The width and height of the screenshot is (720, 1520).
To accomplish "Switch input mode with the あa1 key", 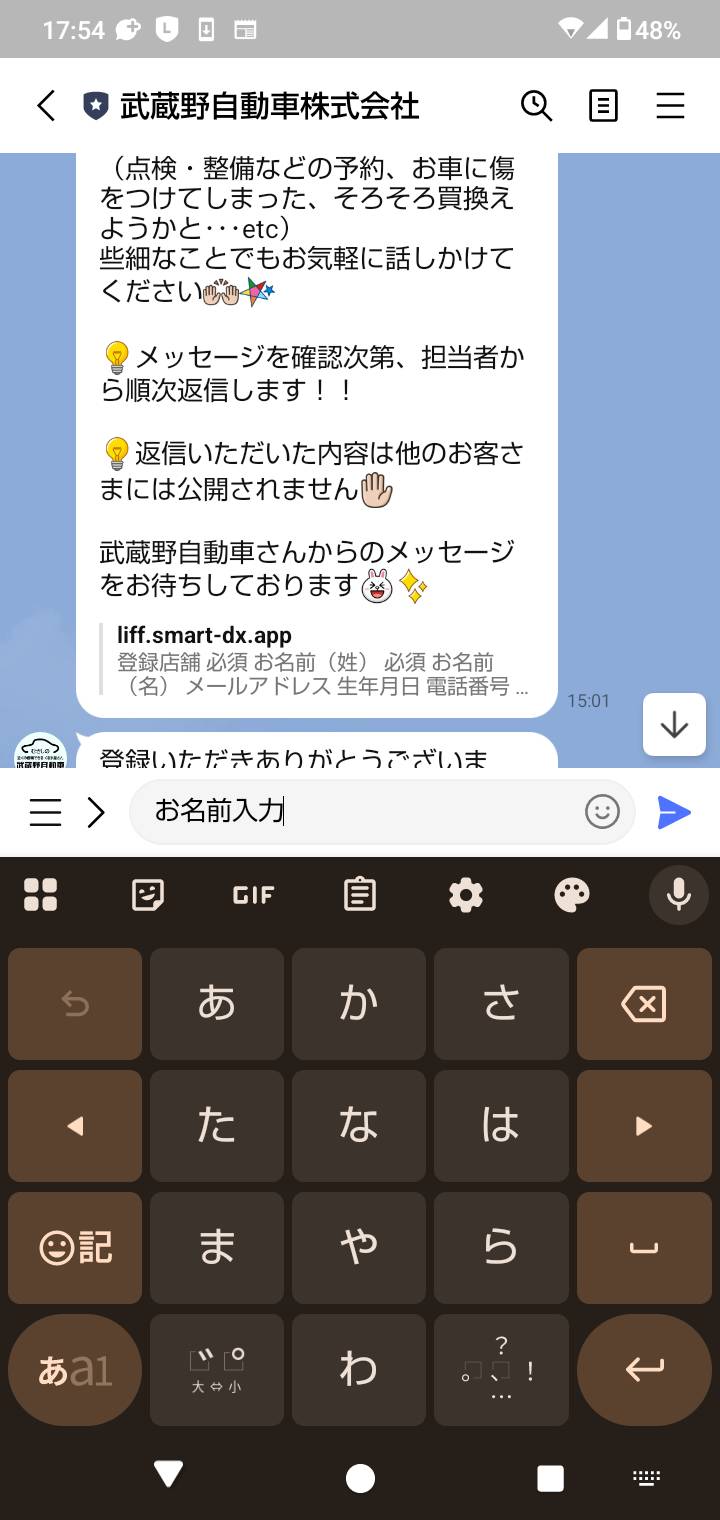I will click(x=75, y=1370).
